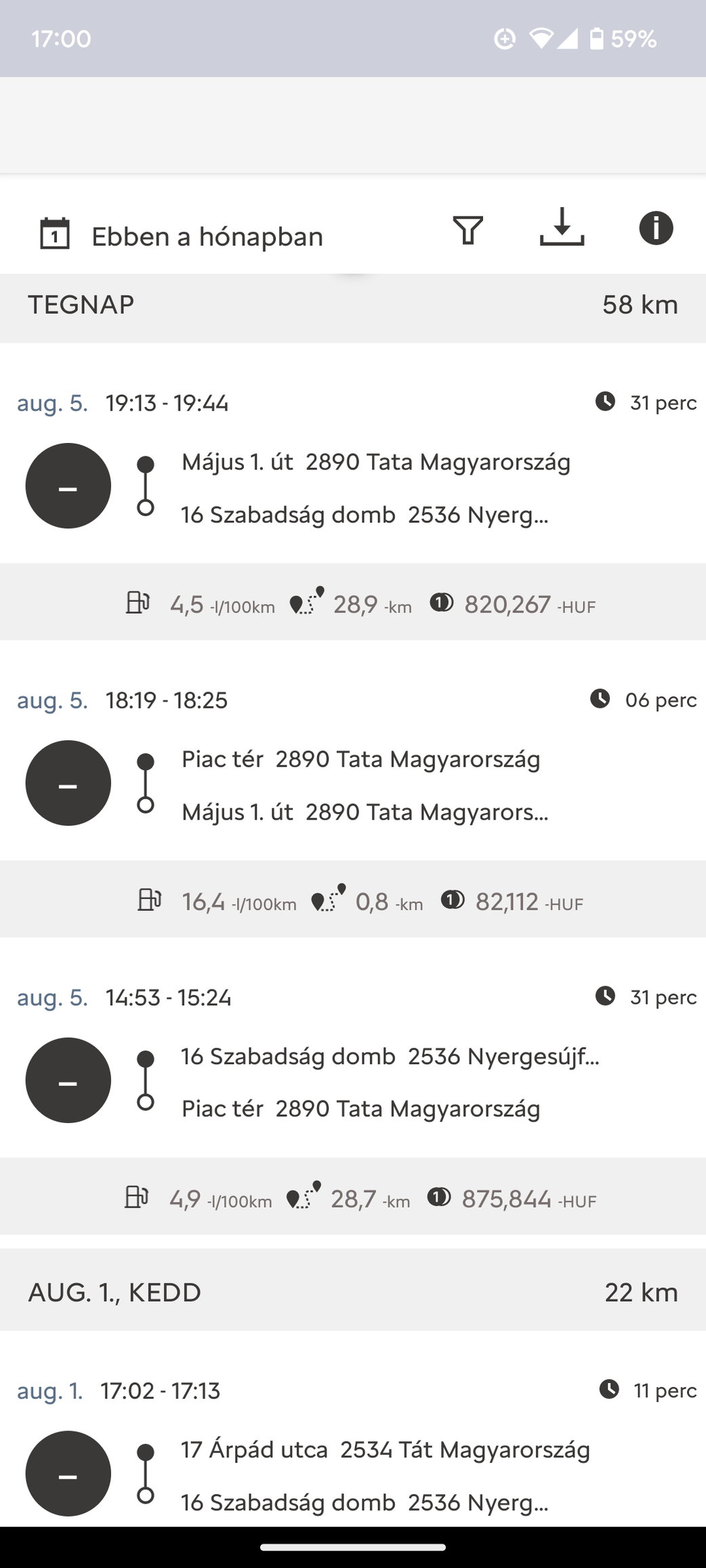This screenshot has height=1568, width=706.
Task: Tap the category circle on the 18:19 trip
Action: tap(68, 784)
